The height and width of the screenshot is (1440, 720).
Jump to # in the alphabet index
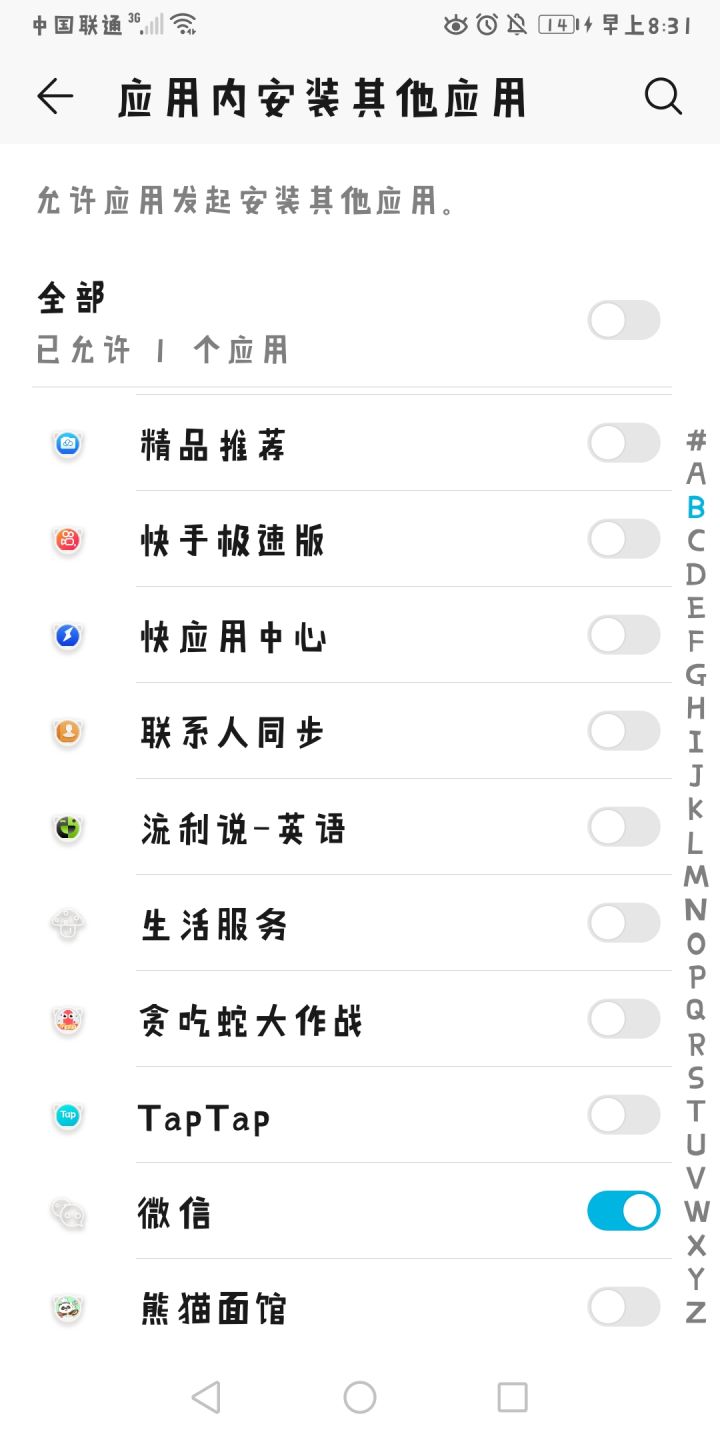696,440
